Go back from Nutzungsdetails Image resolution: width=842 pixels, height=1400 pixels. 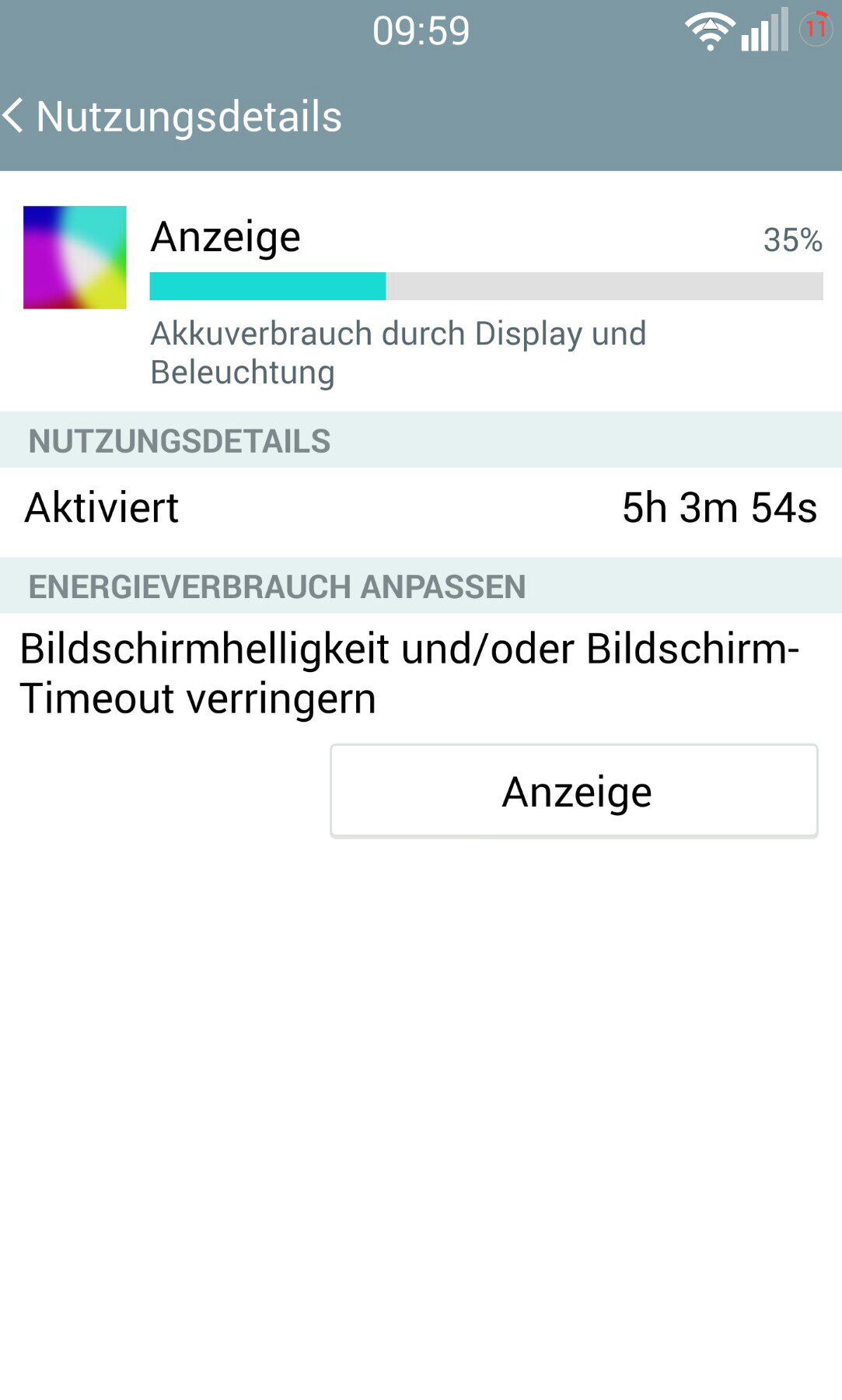14,117
